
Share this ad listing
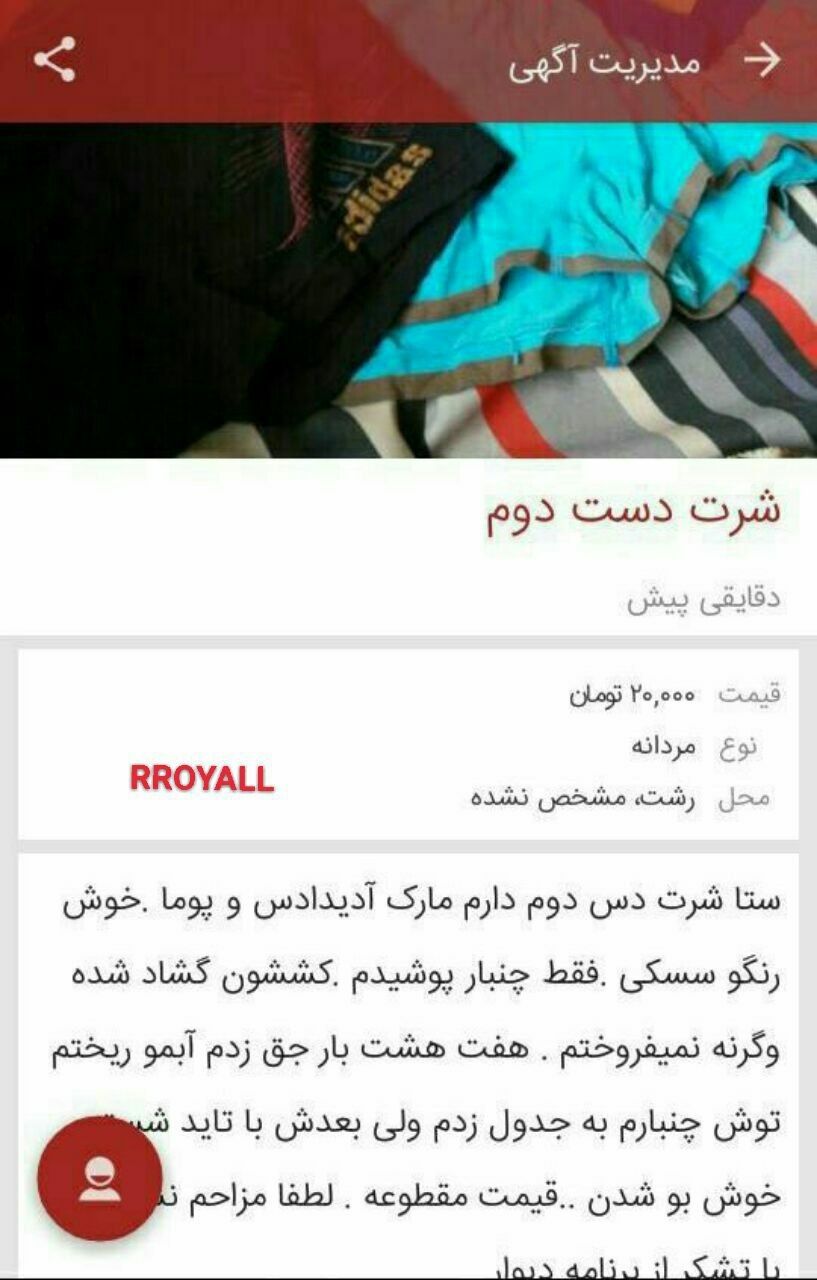tap(55, 60)
